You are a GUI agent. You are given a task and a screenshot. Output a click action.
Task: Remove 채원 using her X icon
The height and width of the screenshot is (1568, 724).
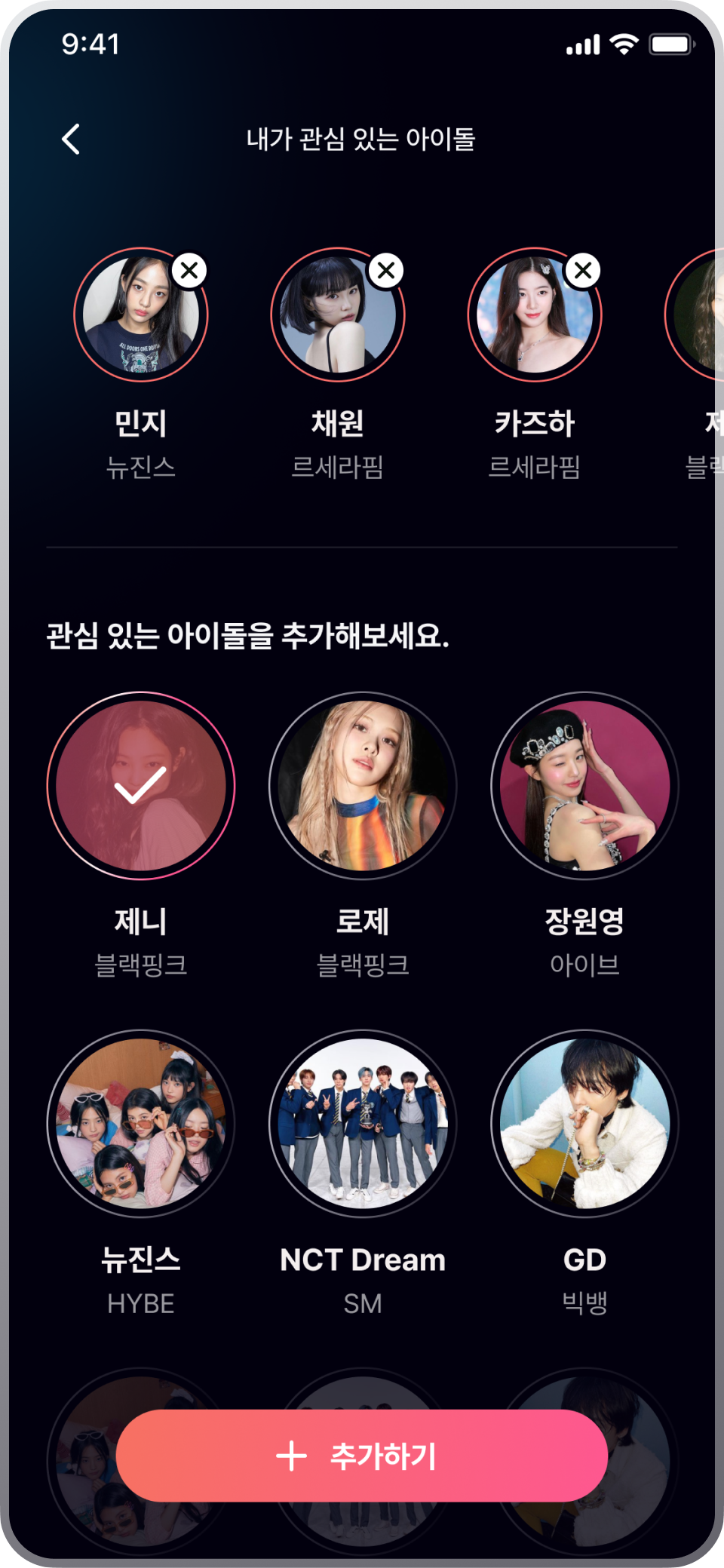pos(385,272)
